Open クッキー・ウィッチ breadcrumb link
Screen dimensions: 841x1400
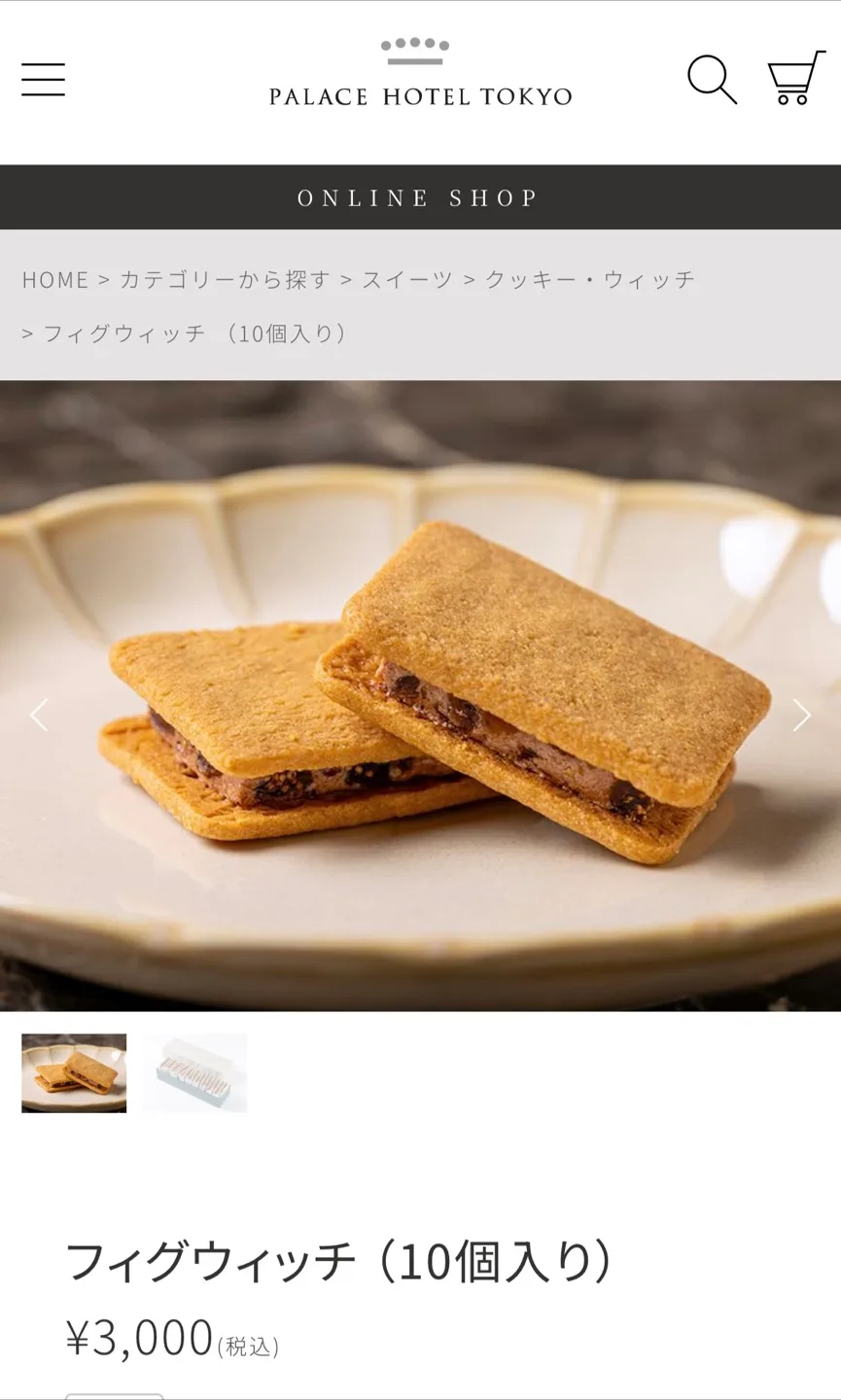590,280
